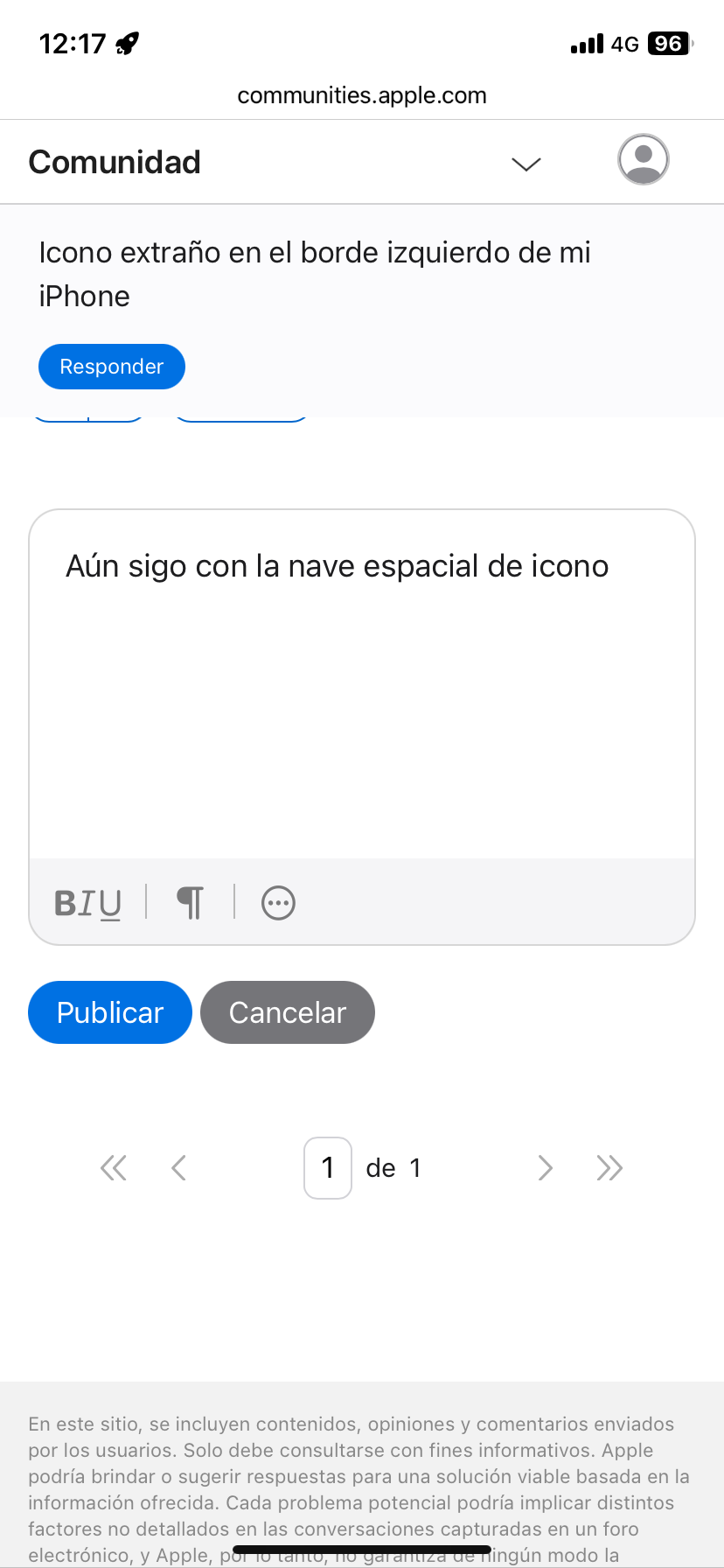Cancel the reply with Cancelar
The image size is (724, 1568).
pyautogui.click(x=288, y=1012)
